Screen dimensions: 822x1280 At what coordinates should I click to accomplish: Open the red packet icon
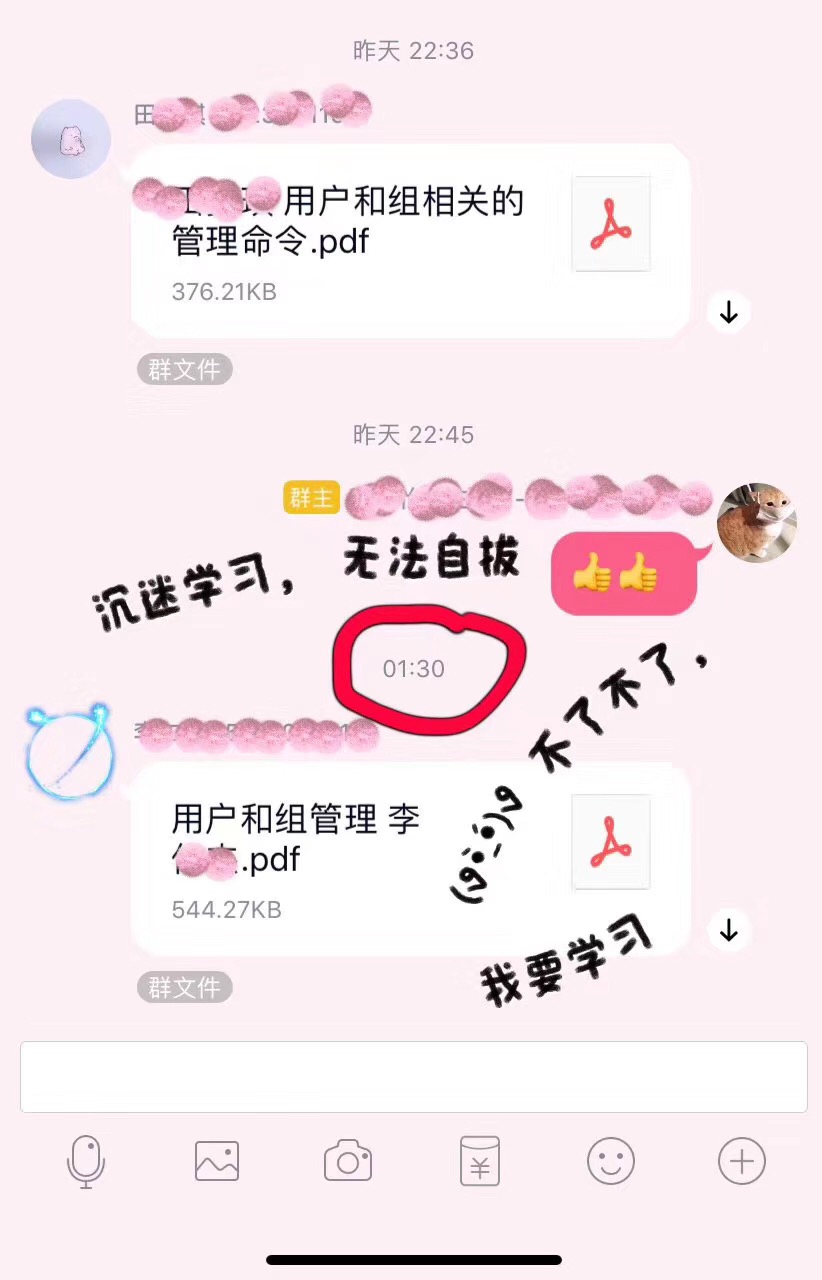480,1162
